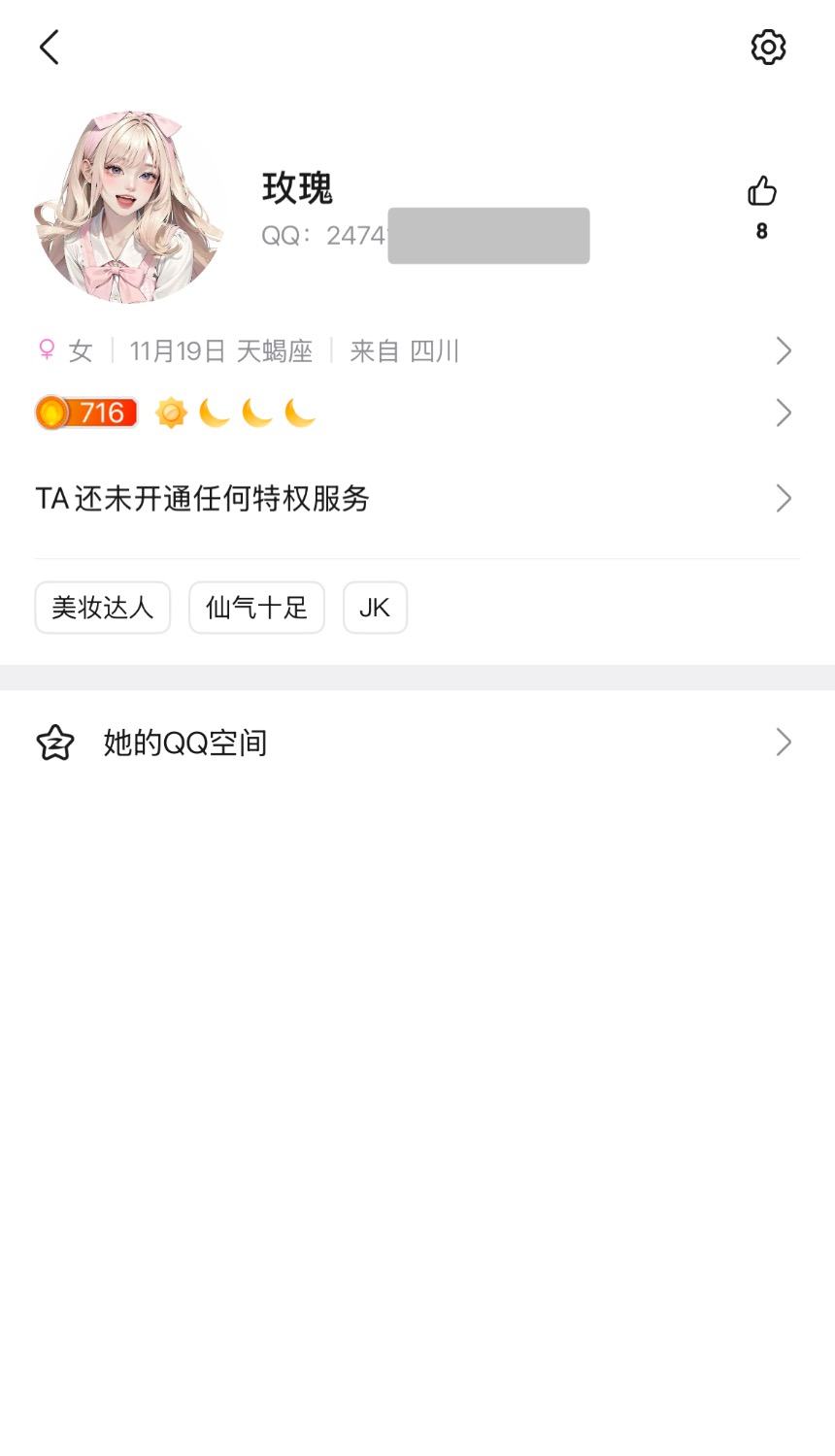The height and width of the screenshot is (1456, 835).
Task: Select the 仙气十足 tag
Action: click(256, 608)
